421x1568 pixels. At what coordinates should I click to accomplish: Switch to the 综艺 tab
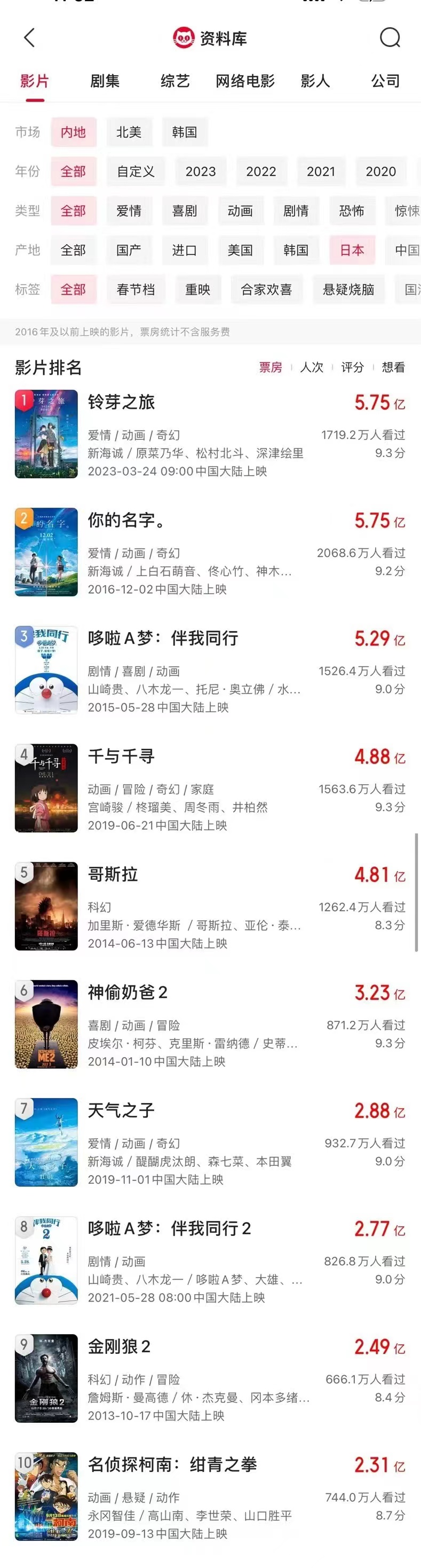click(x=175, y=81)
